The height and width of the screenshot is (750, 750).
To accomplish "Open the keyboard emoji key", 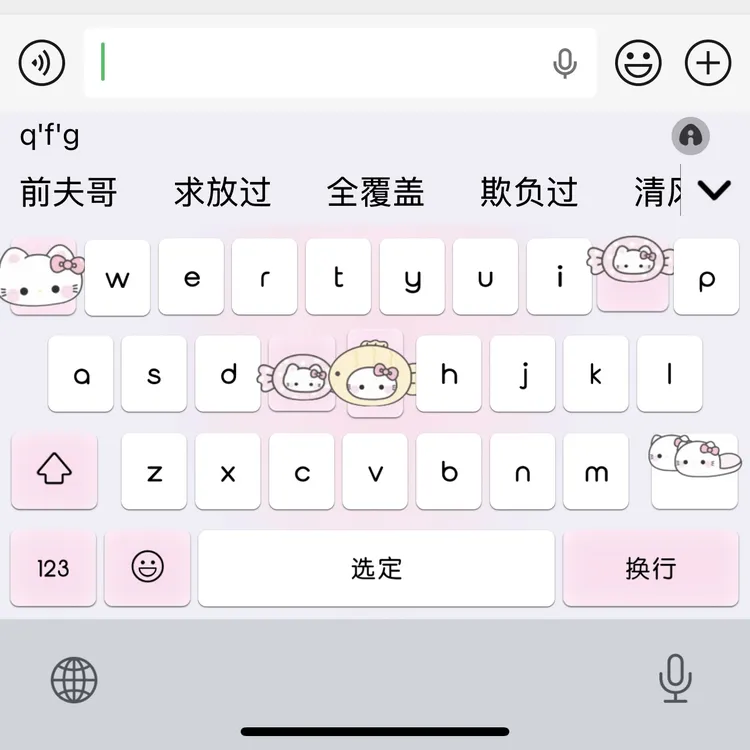I will (x=147, y=568).
